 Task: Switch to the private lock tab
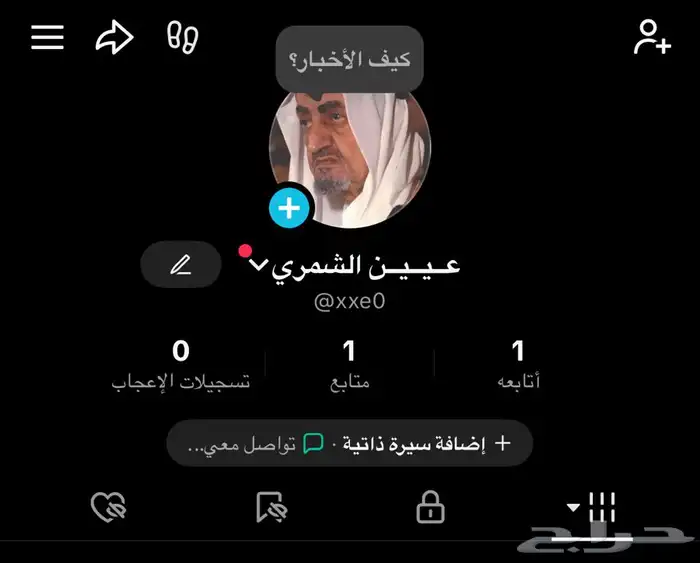pos(430,508)
